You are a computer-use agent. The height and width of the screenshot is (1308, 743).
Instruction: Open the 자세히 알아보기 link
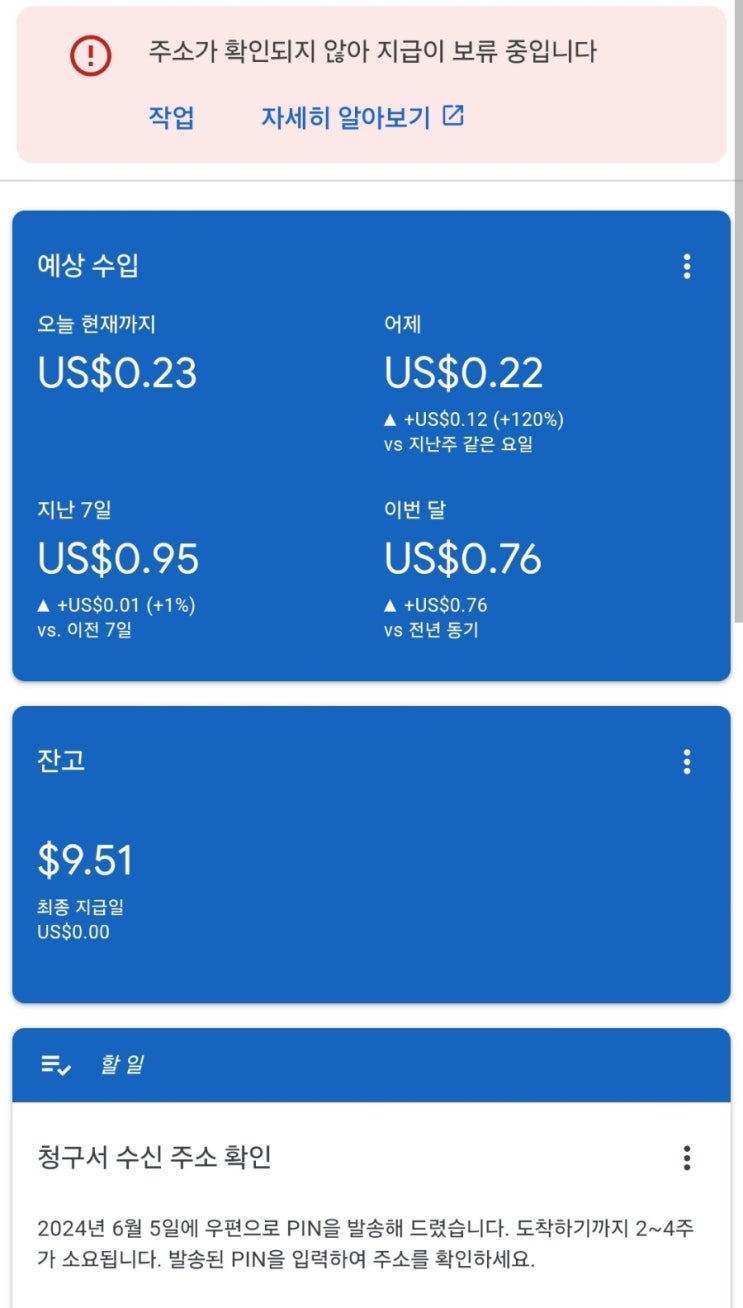362,118
